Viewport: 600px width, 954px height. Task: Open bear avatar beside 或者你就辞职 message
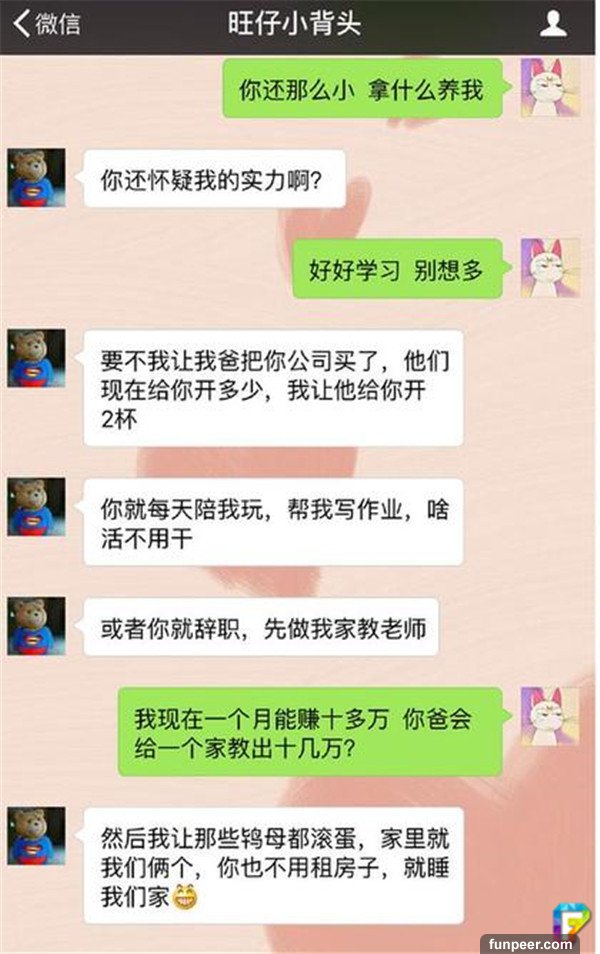coord(36,626)
